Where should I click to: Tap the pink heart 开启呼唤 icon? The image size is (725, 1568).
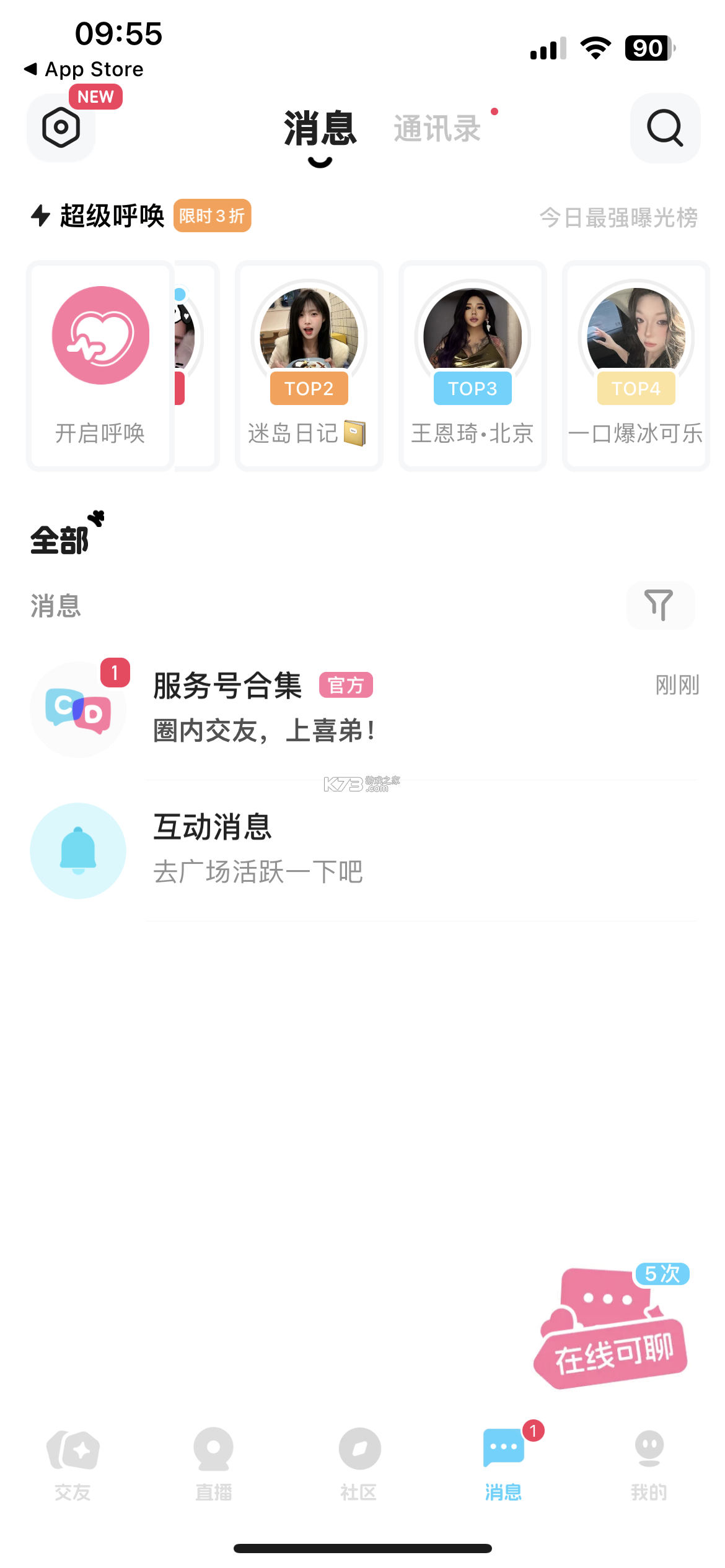99,334
